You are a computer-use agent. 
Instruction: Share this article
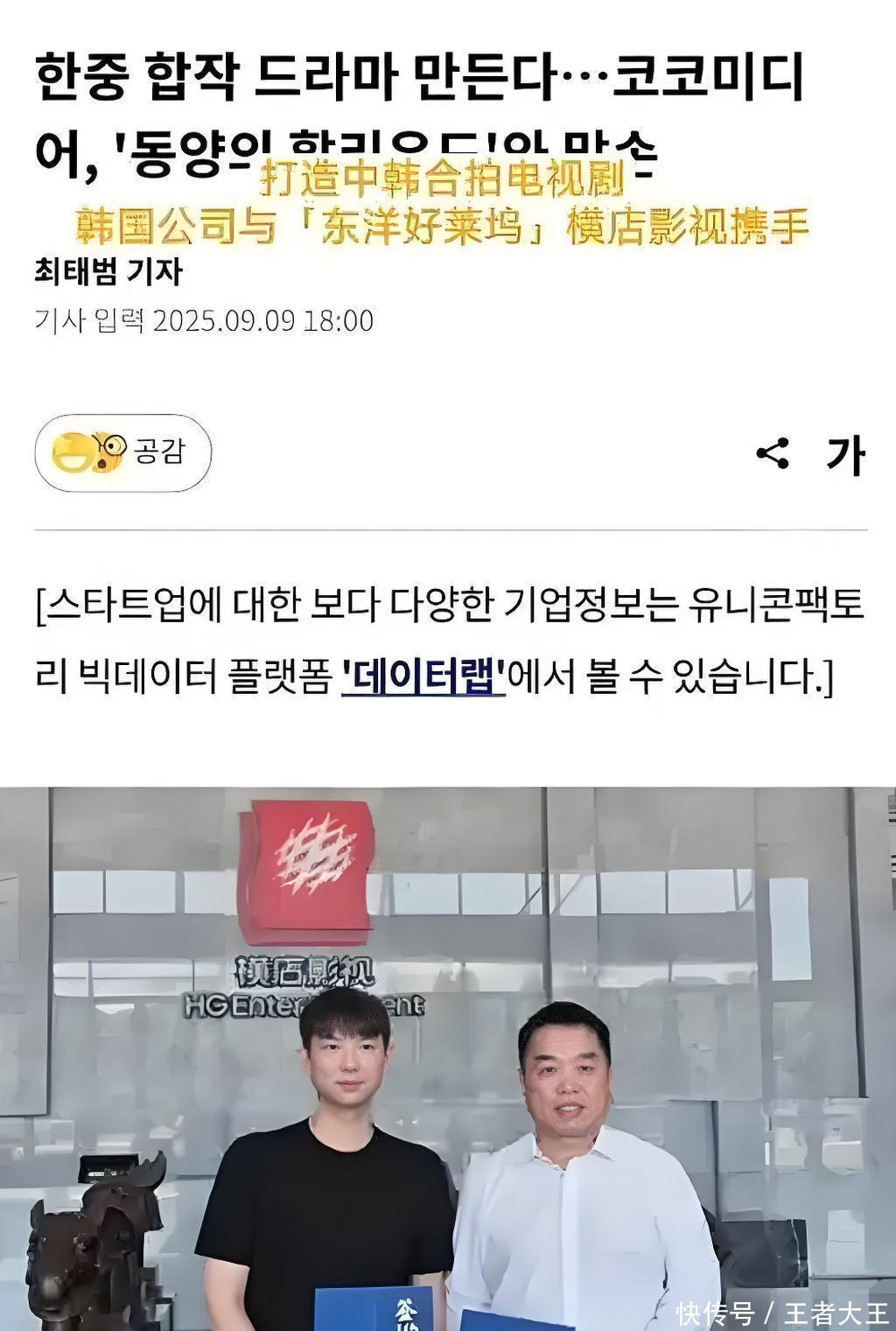(772, 454)
